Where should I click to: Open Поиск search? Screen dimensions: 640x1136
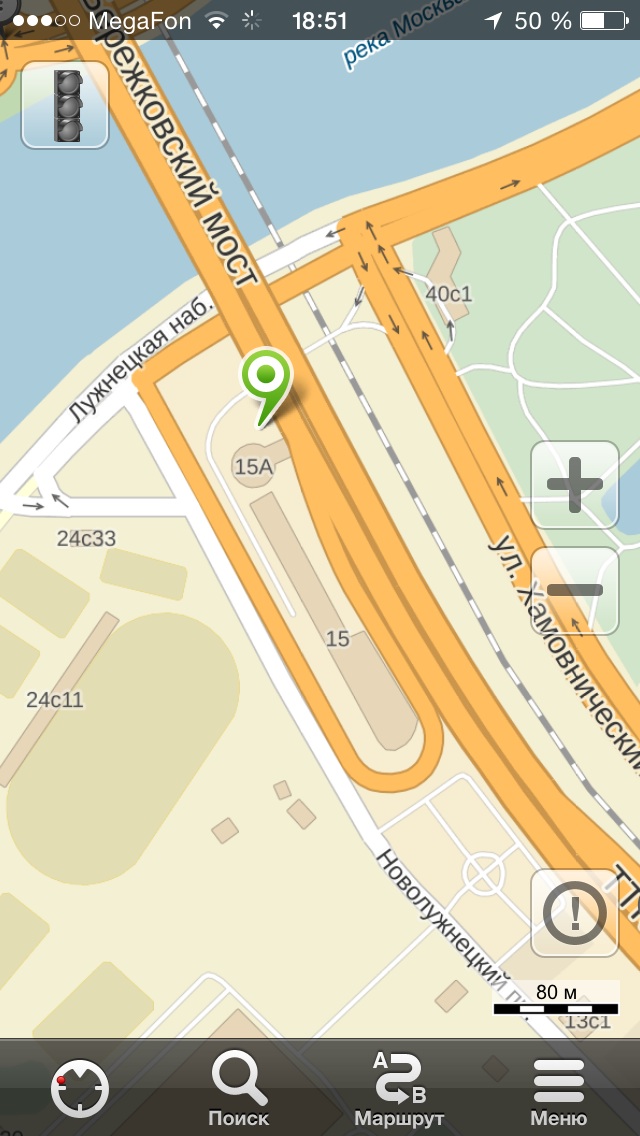click(x=239, y=1089)
